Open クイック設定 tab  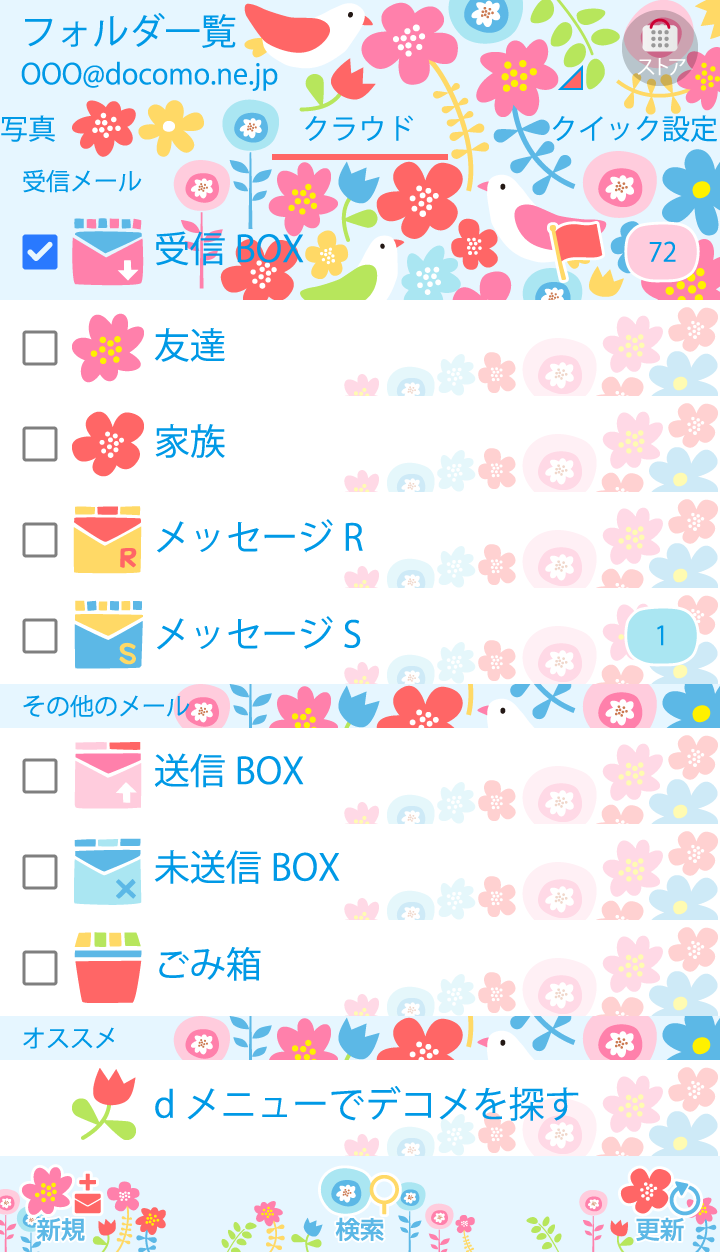[634, 129]
